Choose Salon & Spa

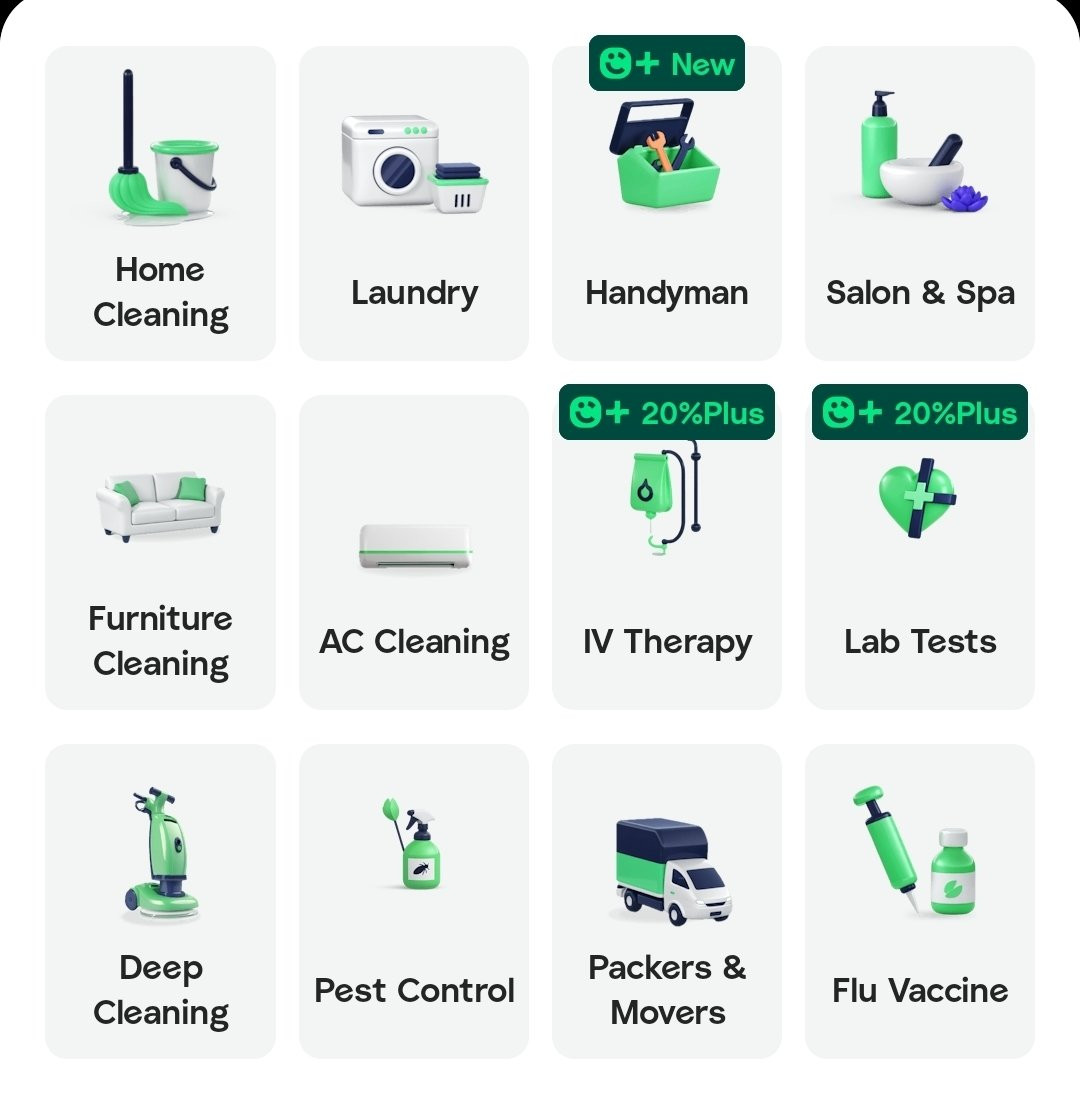pos(919,203)
